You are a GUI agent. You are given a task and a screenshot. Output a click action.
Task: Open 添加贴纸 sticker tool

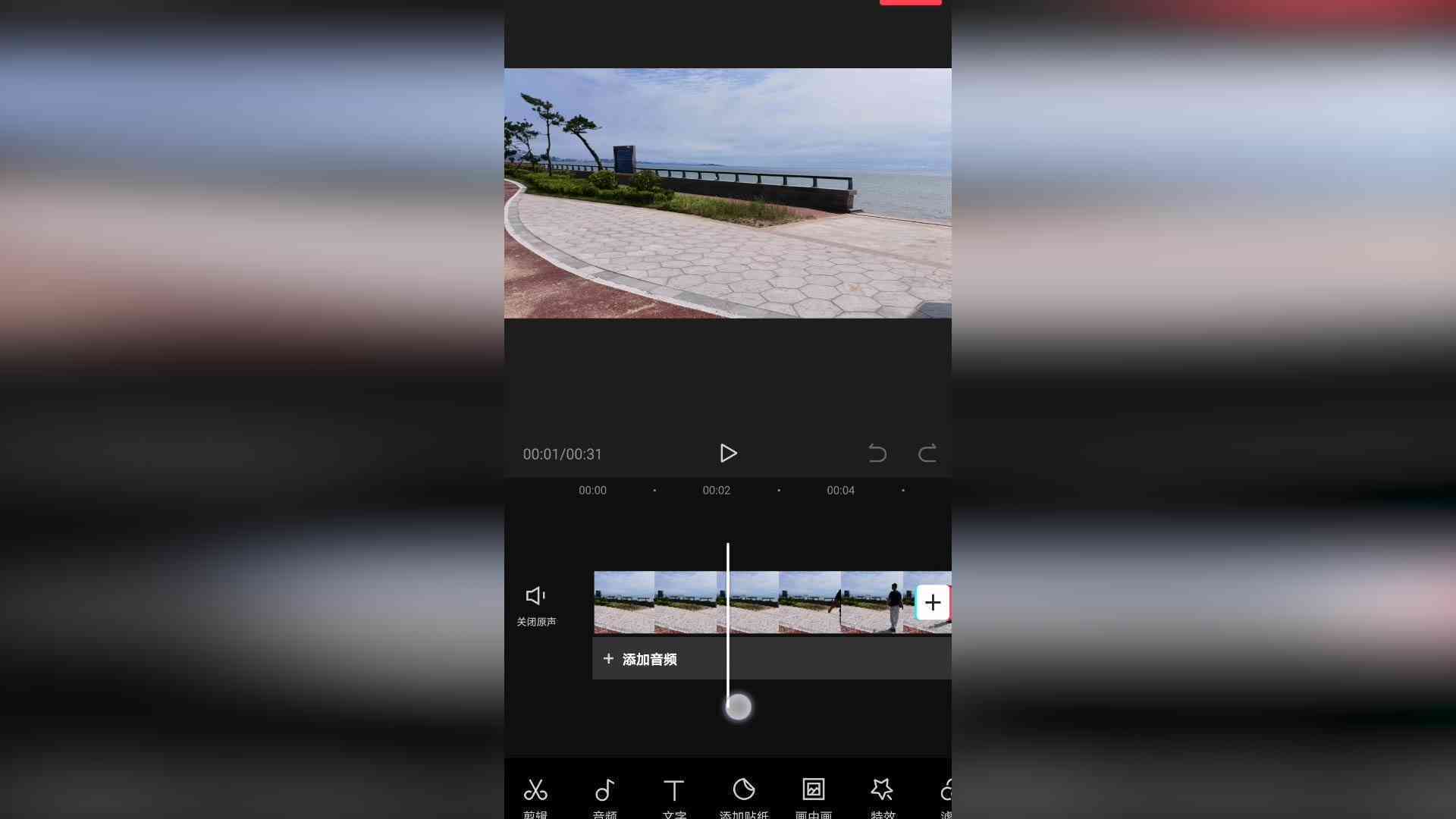(744, 795)
